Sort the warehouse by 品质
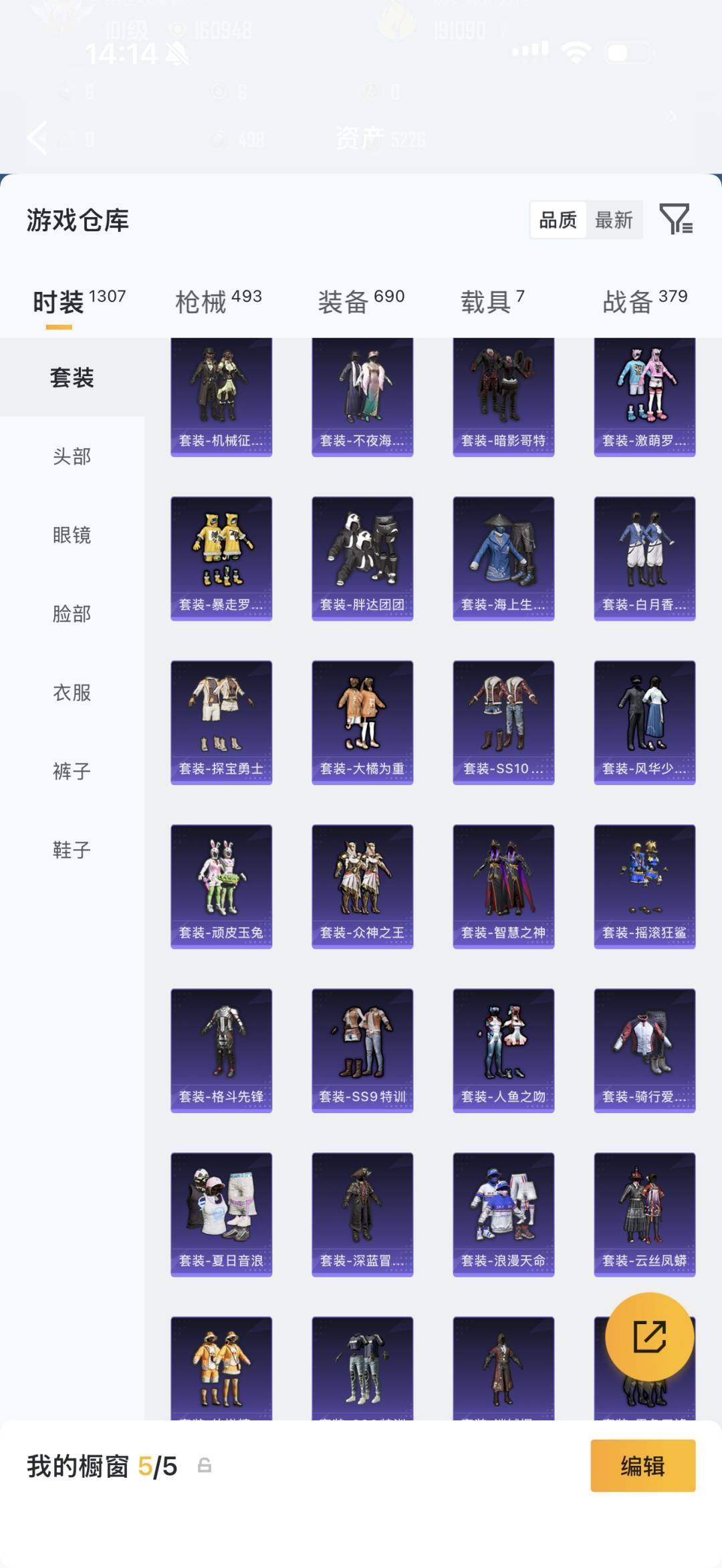 (x=558, y=220)
